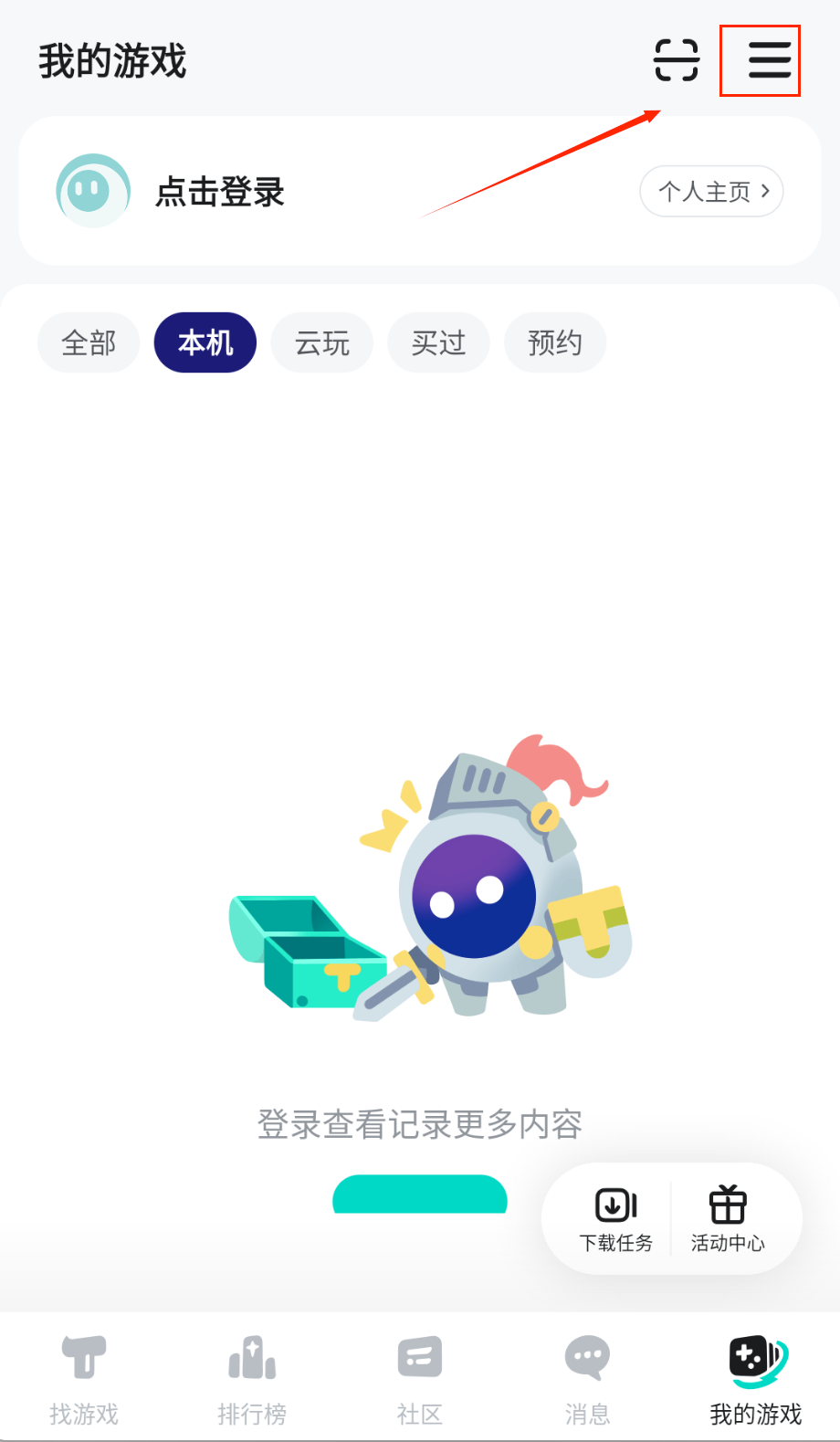
Task: Select the 本机 filter chip
Action: click(x=205, y=342)
